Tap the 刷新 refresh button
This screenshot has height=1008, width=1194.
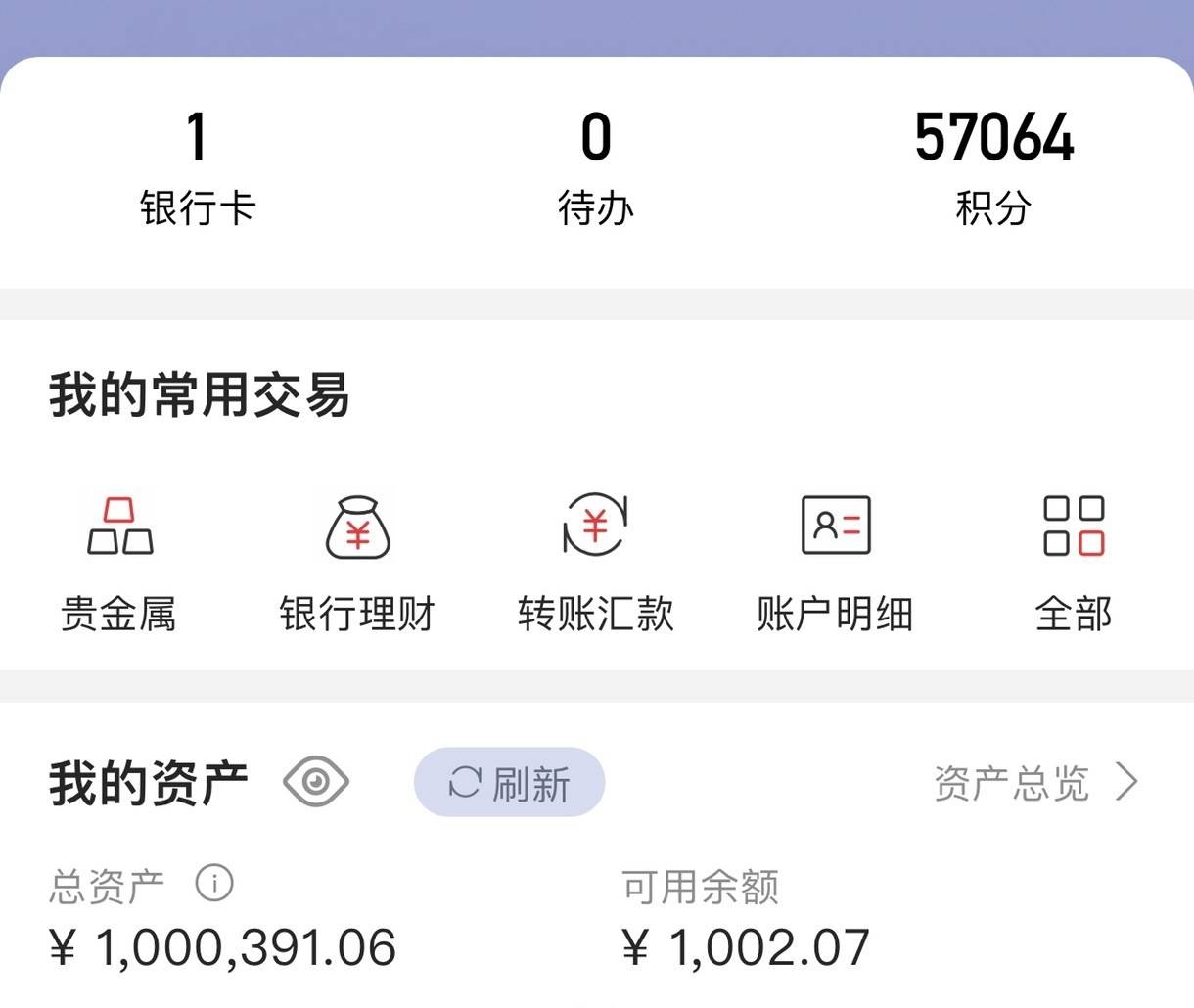(x=509, y=782)
